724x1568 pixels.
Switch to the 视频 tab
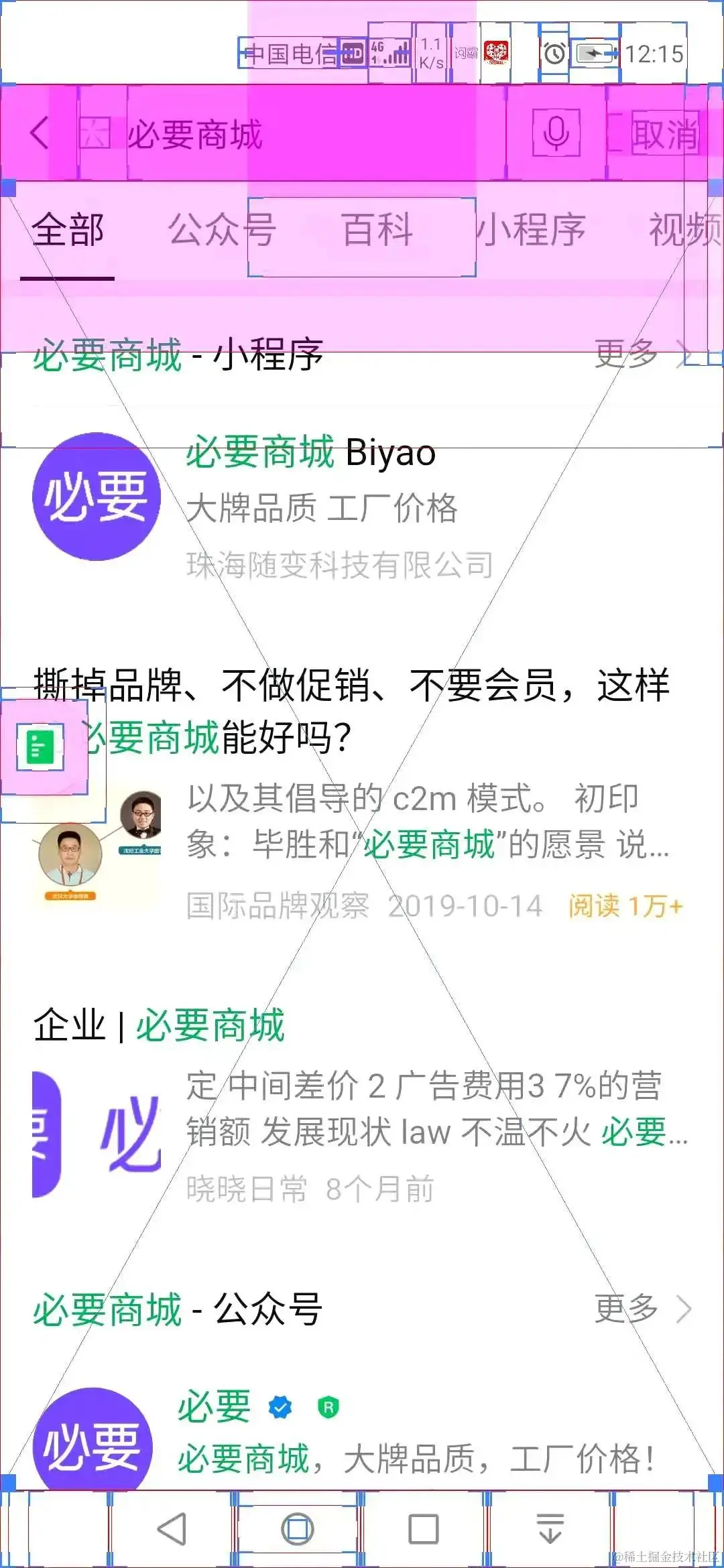point(684,230)
